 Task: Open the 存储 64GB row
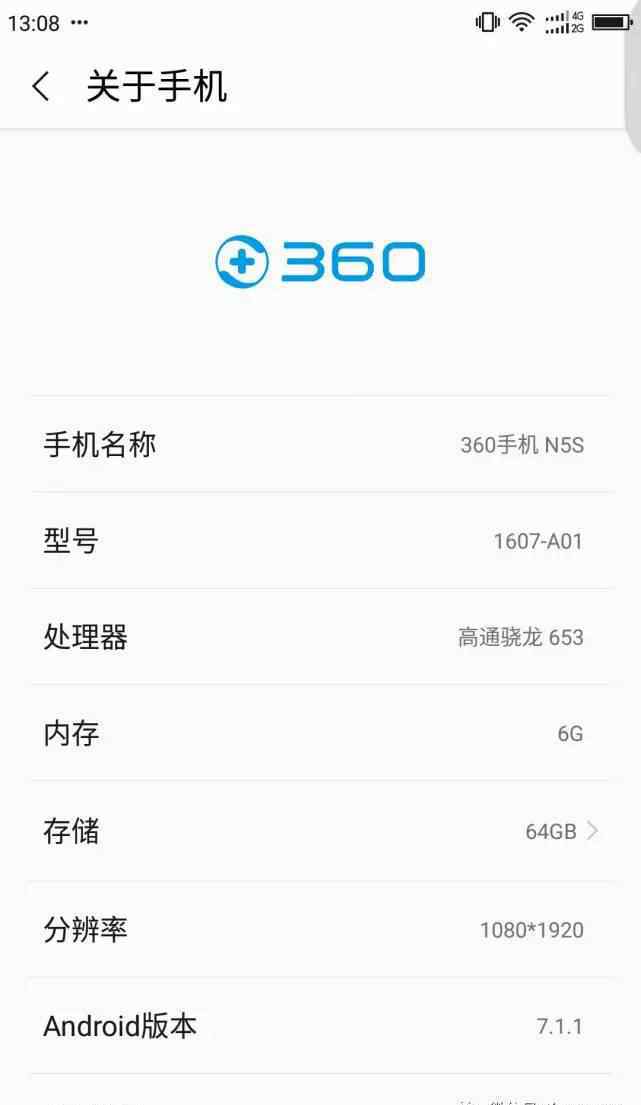coord(320,831)
